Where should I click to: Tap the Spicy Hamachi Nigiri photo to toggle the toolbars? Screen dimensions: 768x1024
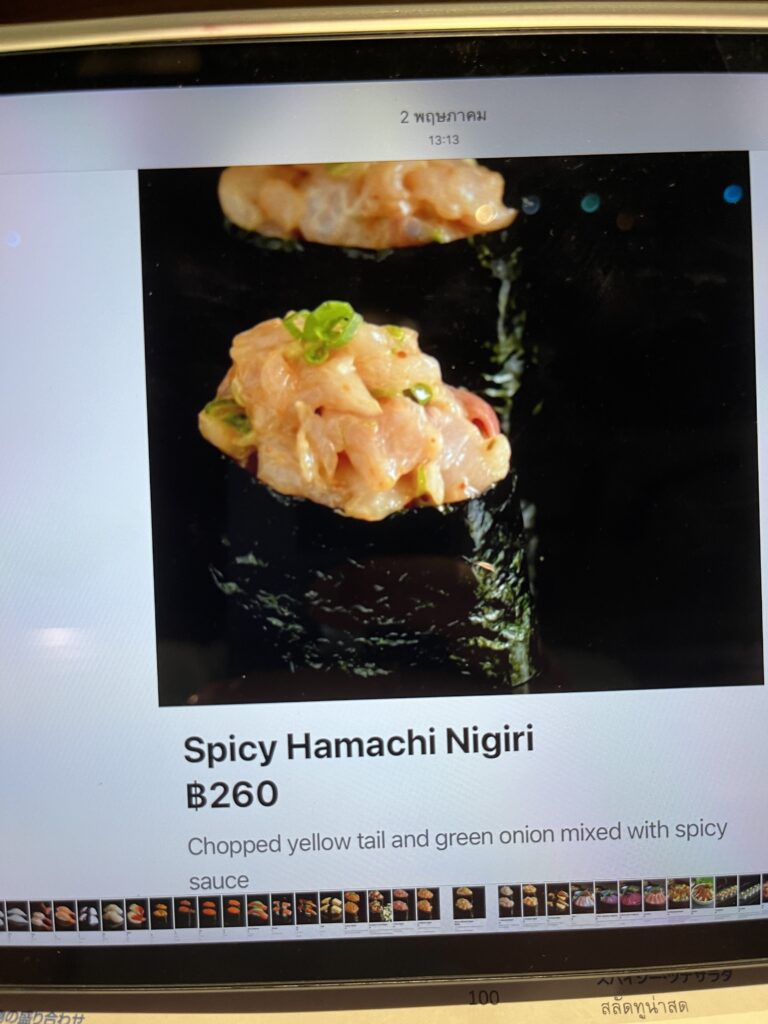click(x=450, y=430)
